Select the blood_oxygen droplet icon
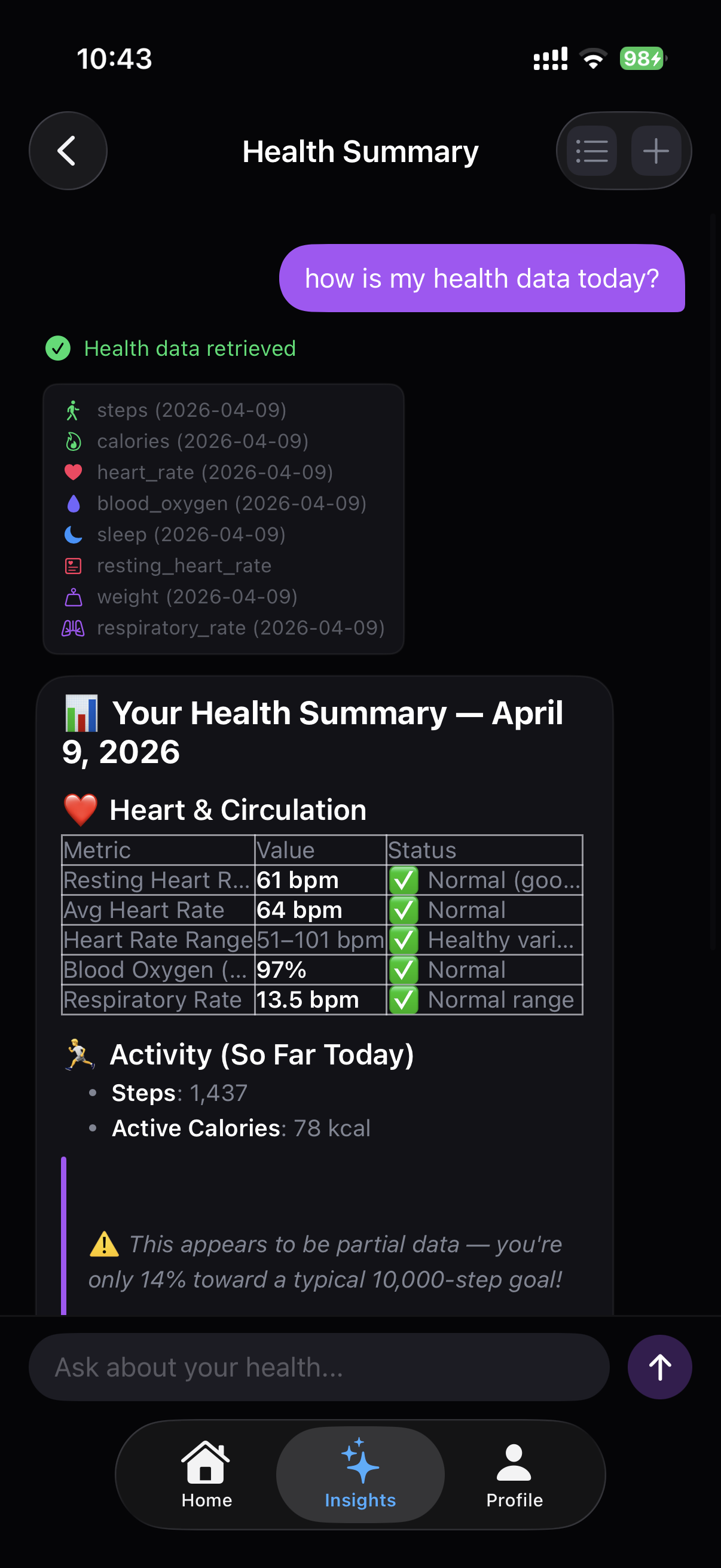This screenshot has width=721, height=1568. pyautogui.click(x=72, y=503)
